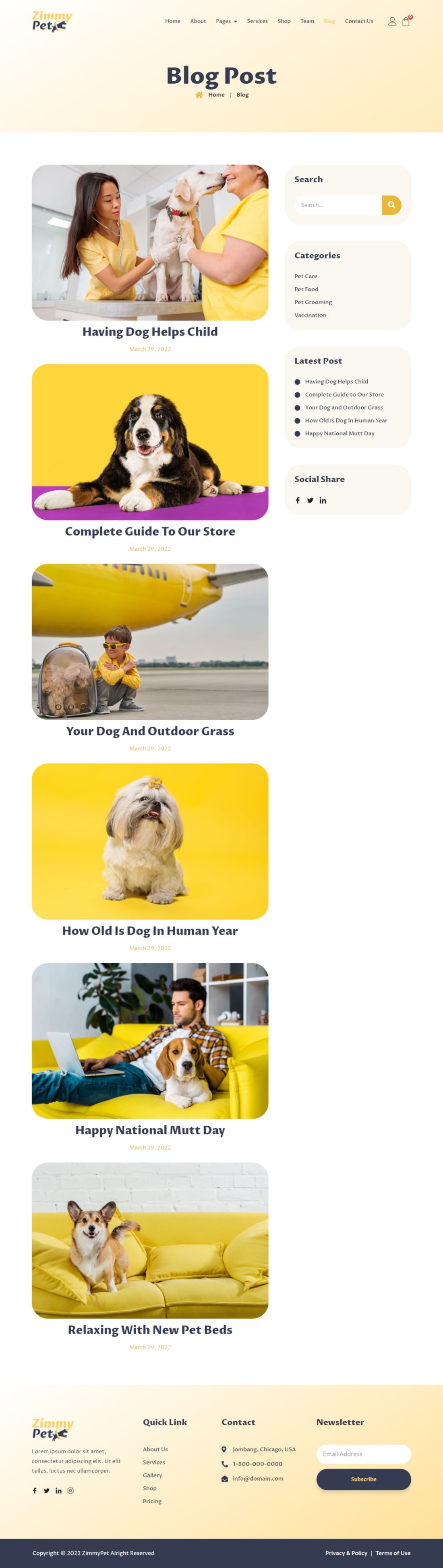This screenshot has height=1568, width=443.
Task: Open latest post Complete Guide to Our Store
Action: pyautogui.click(x=344, y=394)
